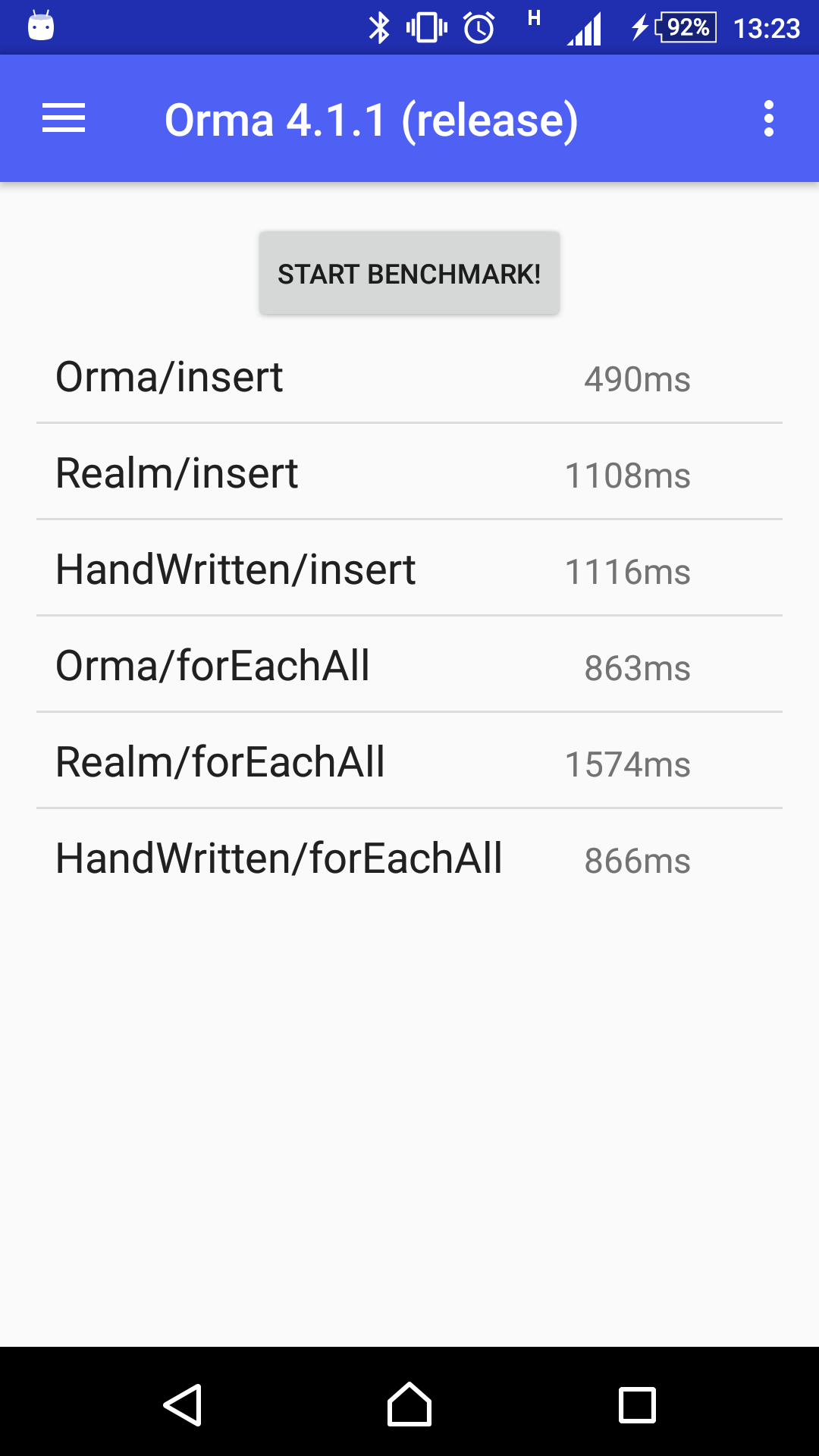
Task: Go to the home screen
Action: pyautogui.click(x=409, y=1404)
